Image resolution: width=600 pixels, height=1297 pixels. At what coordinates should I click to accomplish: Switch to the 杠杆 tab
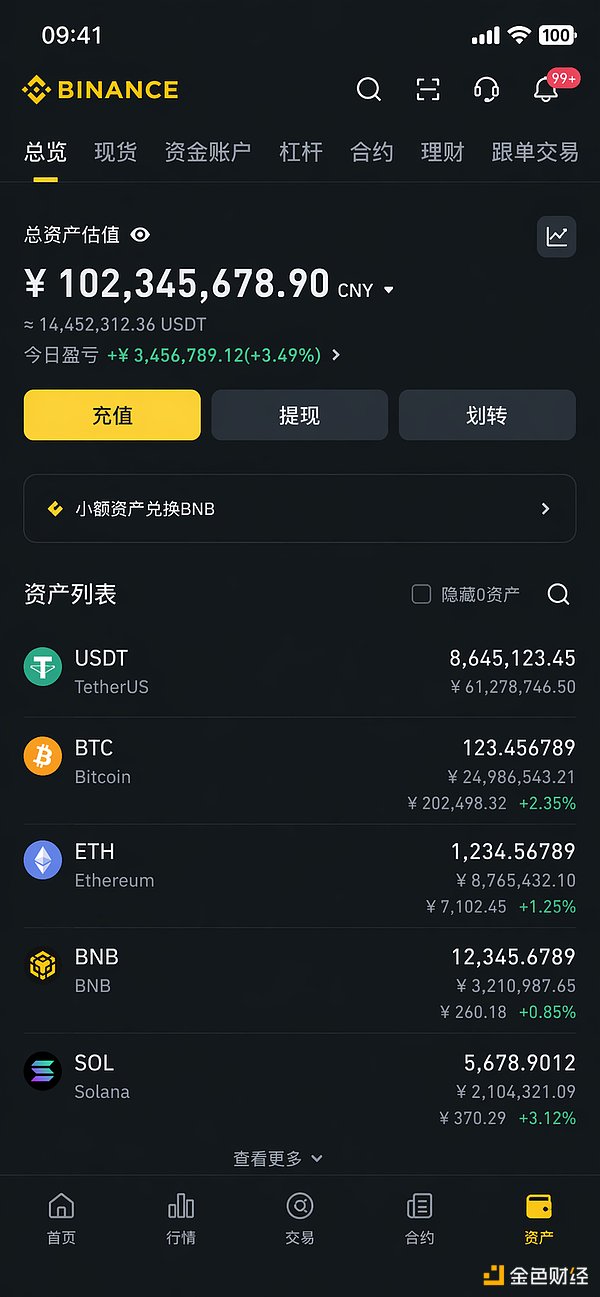click(x=300, y=152)
